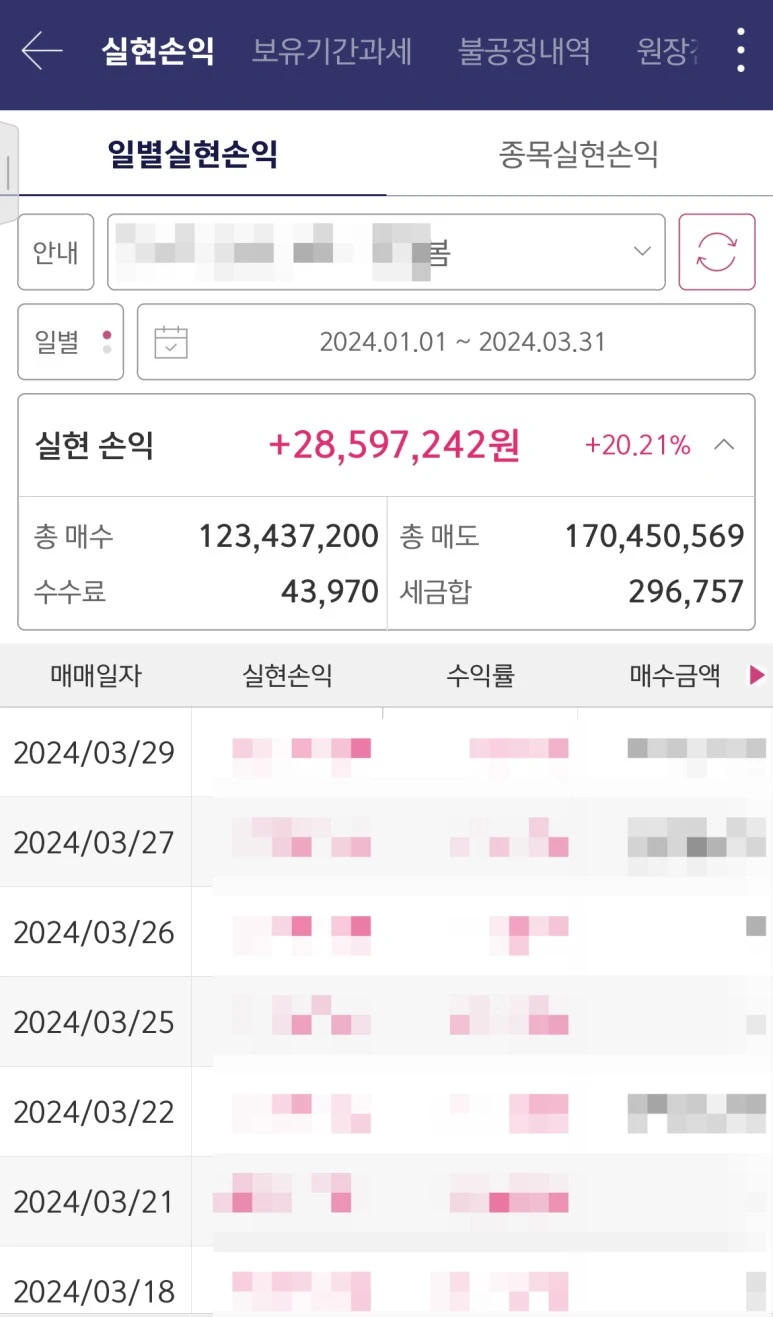Open the row for 2024/03/22
773x1317 pixels.
pos(386,1112)
